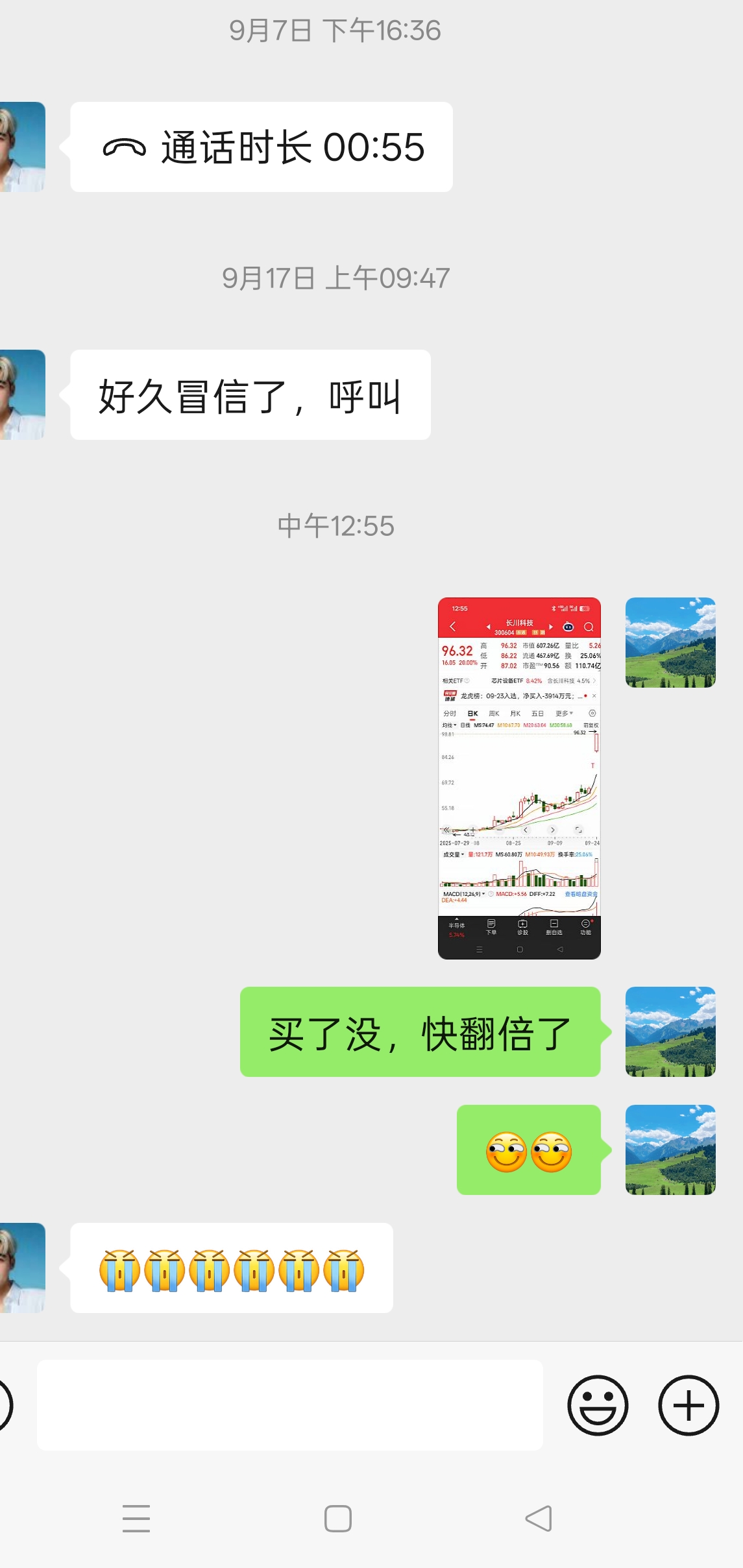743x1568 pixels.
Task: Tap the message input field
Action: click(289, 1405)
